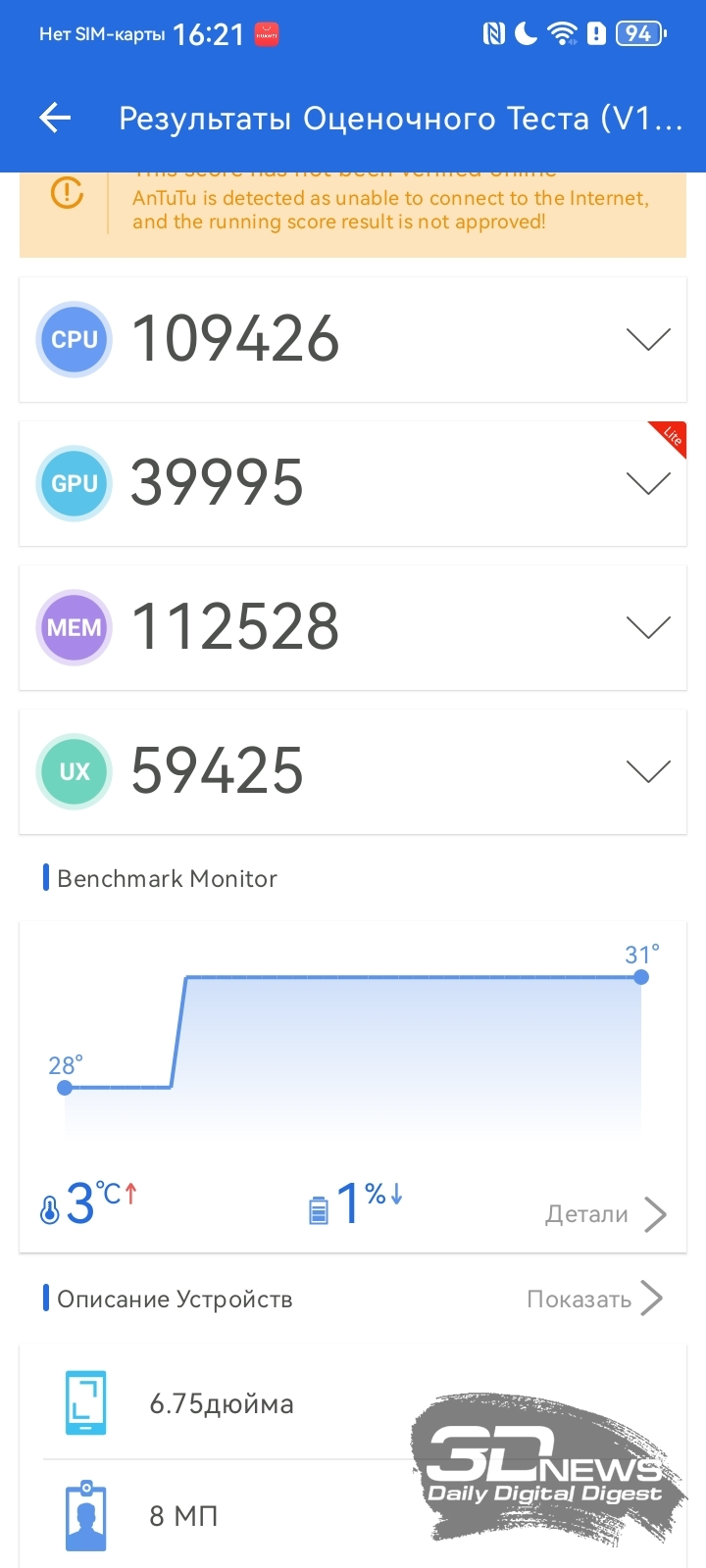
Task: Tap Показать next to Описание Устройств
Action: [595, 1298]
